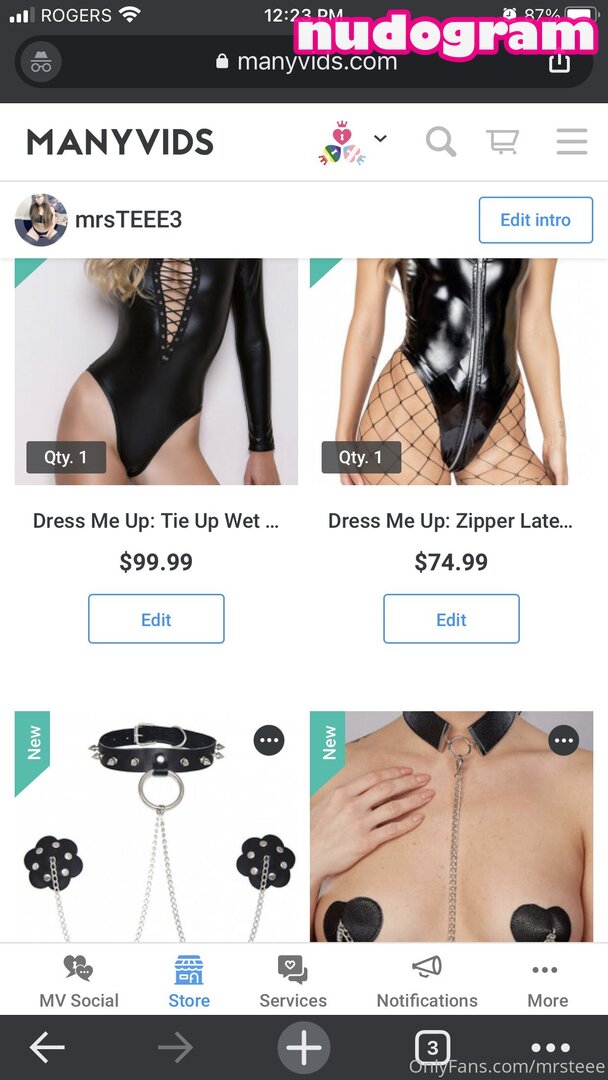Open a new browser tab

pyautogui.click(x=304, y=1048)
